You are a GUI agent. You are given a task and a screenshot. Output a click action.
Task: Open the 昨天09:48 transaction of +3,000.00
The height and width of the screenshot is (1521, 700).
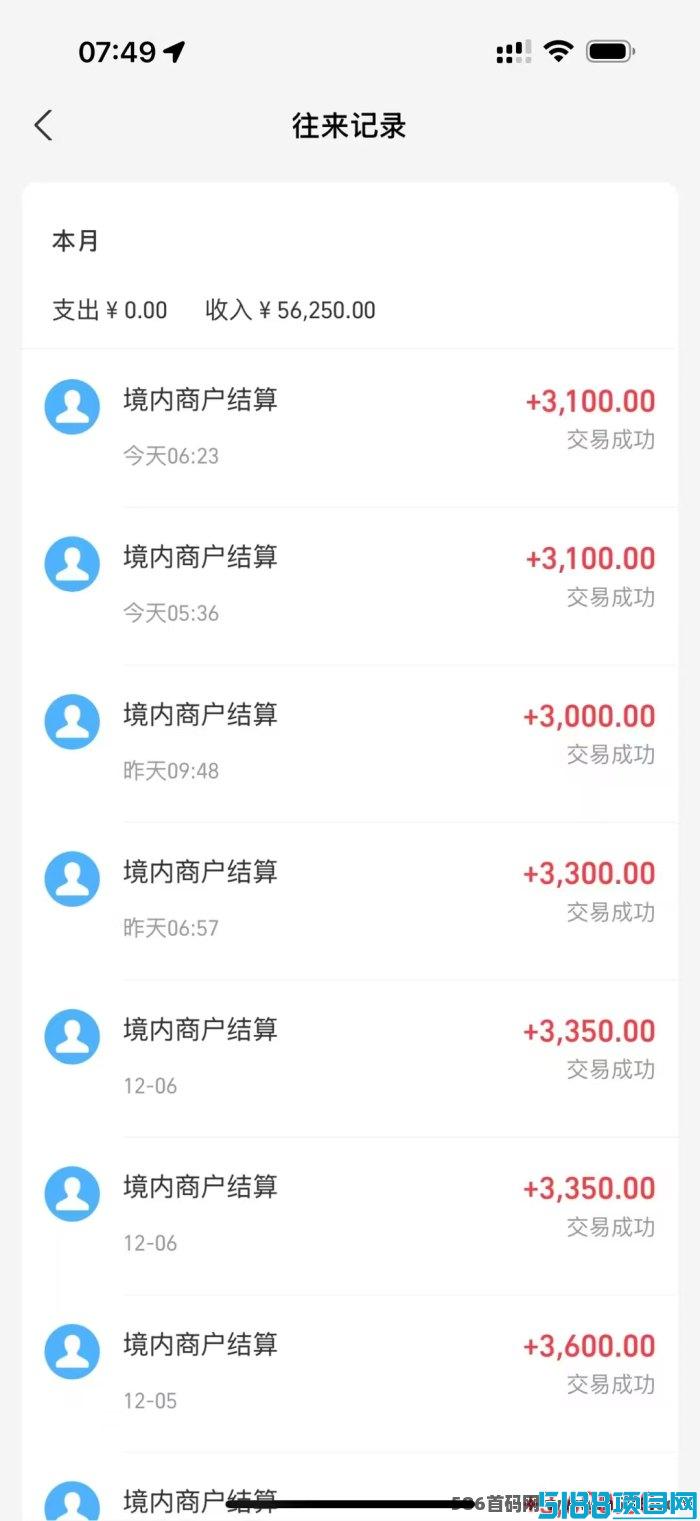click(350, 742)
